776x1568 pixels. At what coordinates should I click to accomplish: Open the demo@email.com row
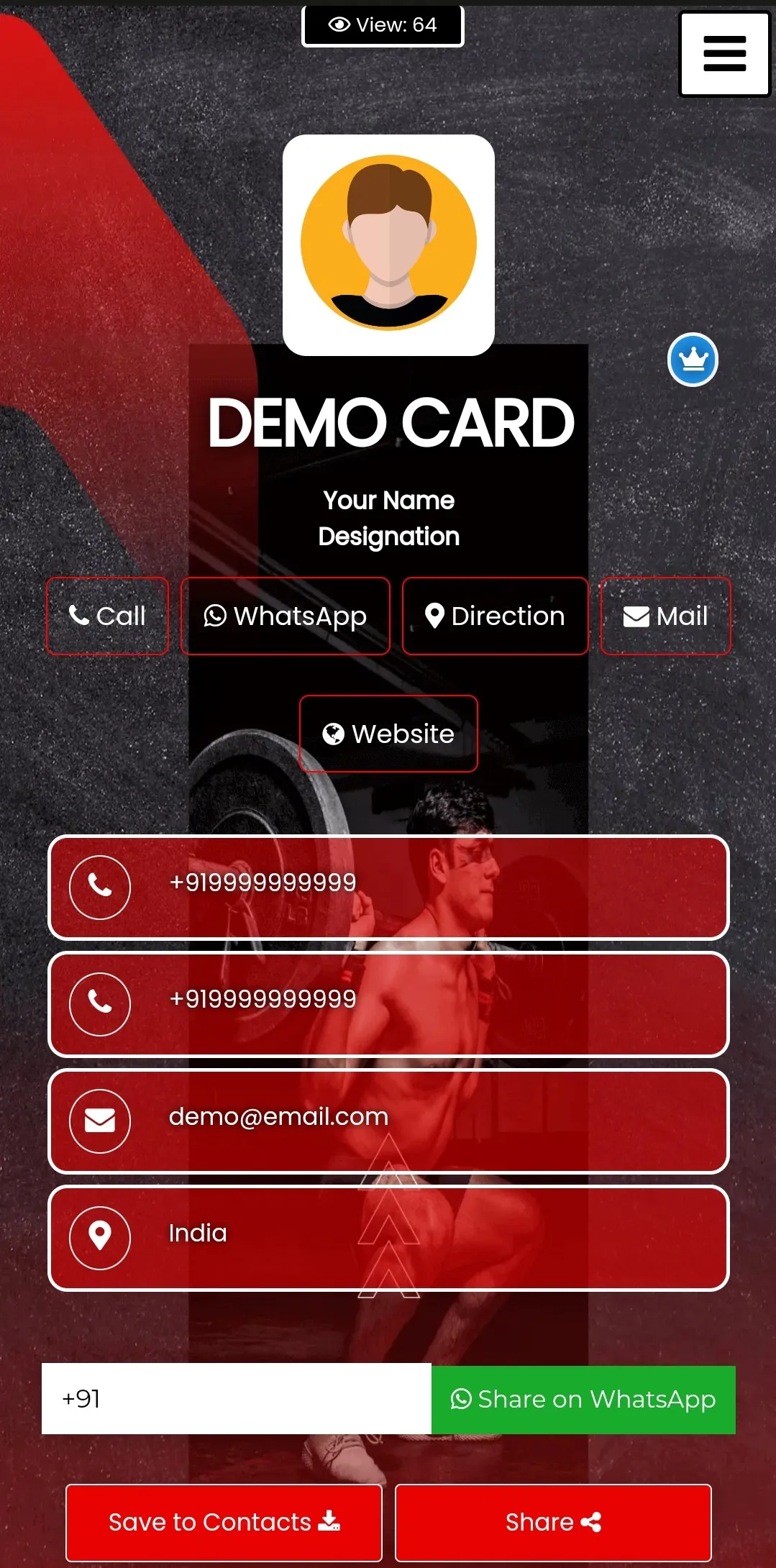pos(388,1121)
